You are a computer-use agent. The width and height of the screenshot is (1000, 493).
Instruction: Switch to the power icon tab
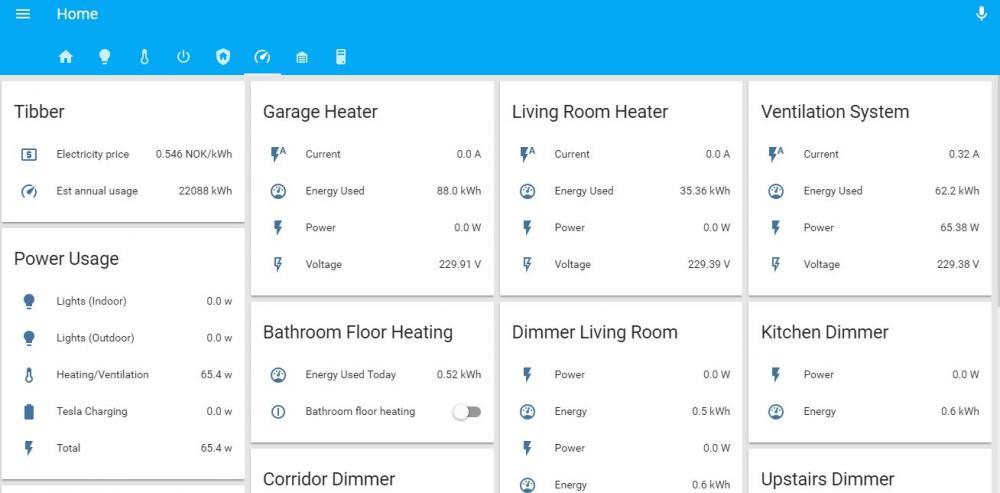[183, 57]
